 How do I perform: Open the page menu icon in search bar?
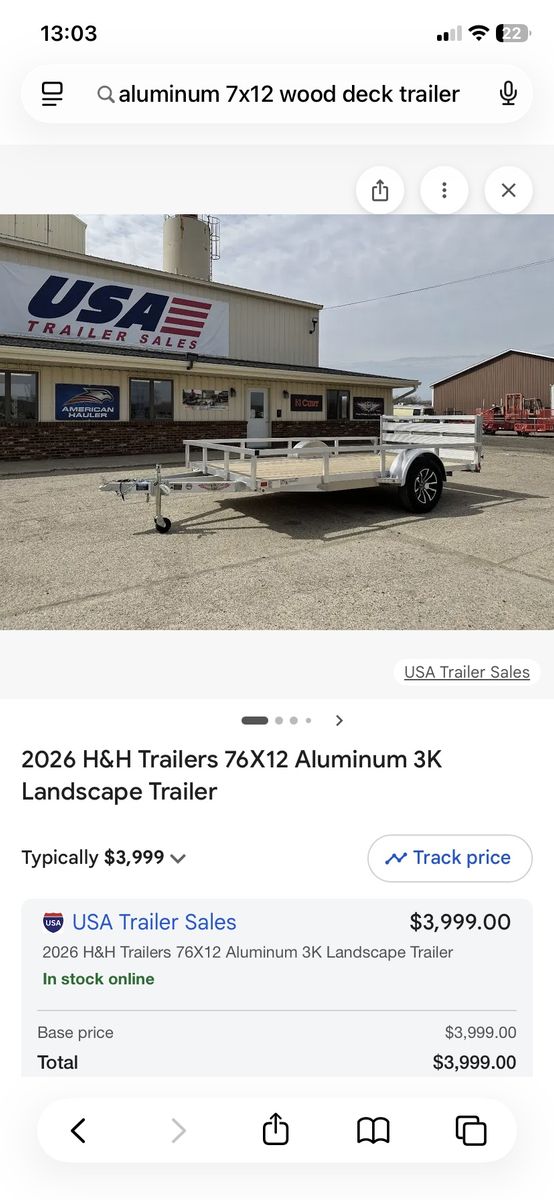52,94
